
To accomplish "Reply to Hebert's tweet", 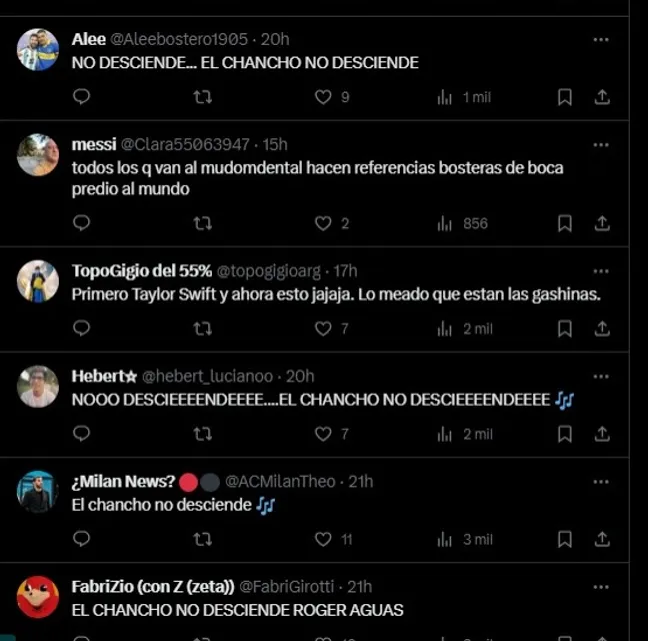I will (x=82, y=434).
